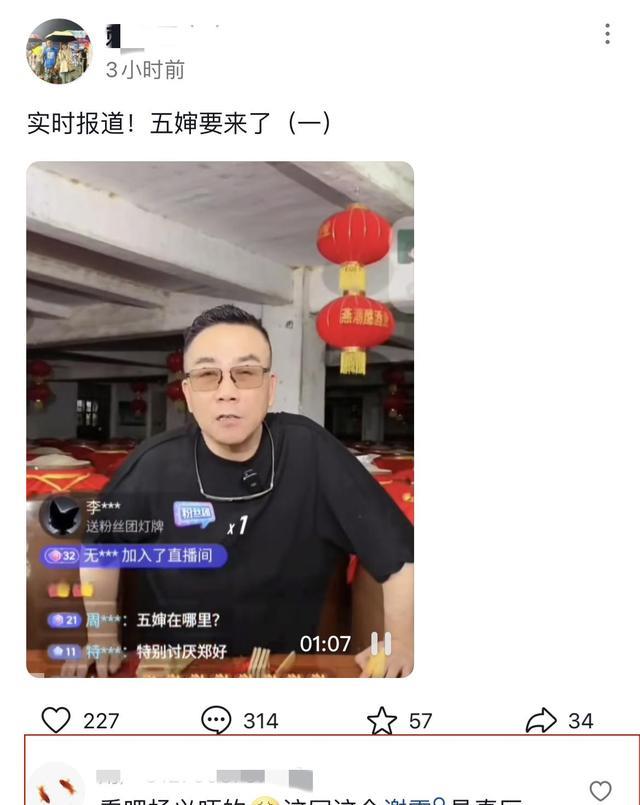Like the post about 五婶
The width and height of the screenshot is (640, 805).
click(56, 720)
